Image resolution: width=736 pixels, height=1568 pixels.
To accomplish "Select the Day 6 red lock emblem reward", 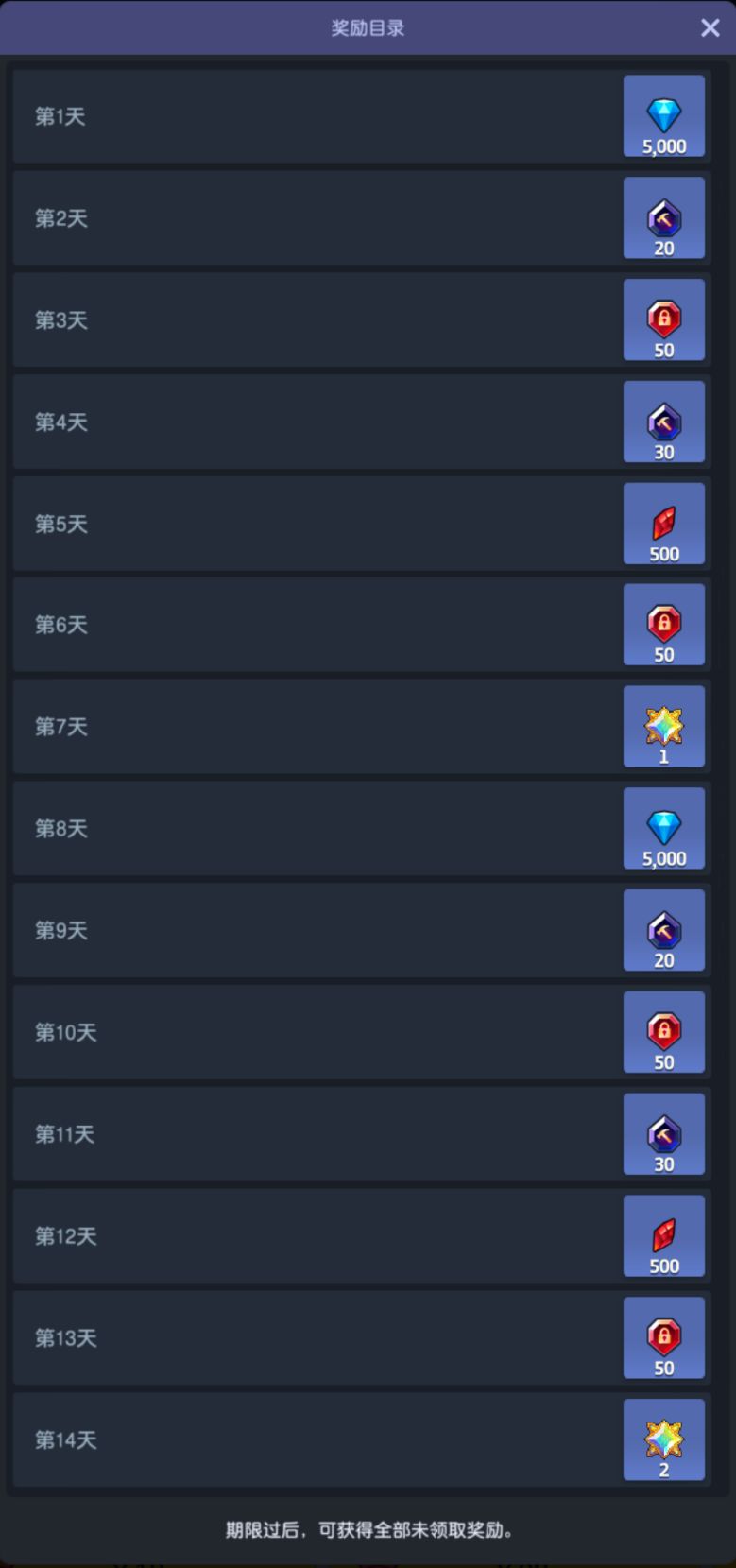I will pos(663,625).
